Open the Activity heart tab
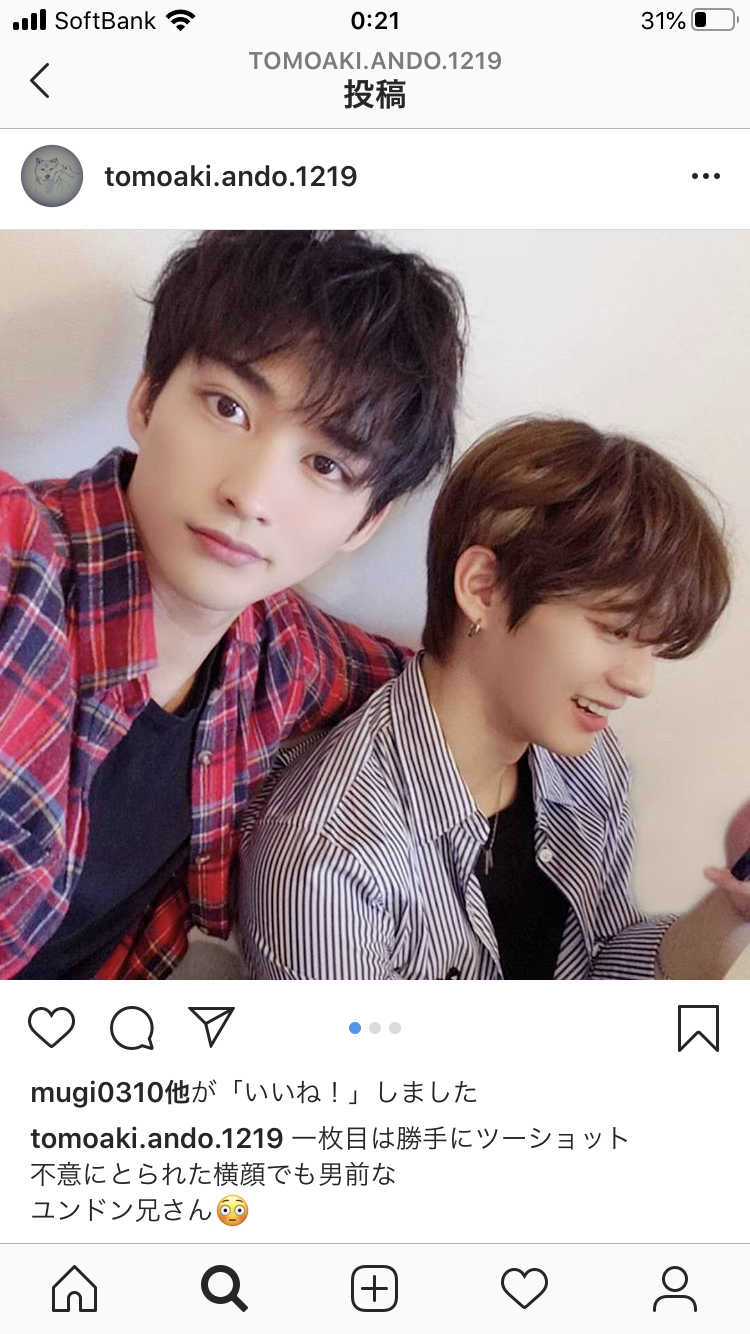The width and height of the screenshot is (750, 1334). pos(525,1289)
